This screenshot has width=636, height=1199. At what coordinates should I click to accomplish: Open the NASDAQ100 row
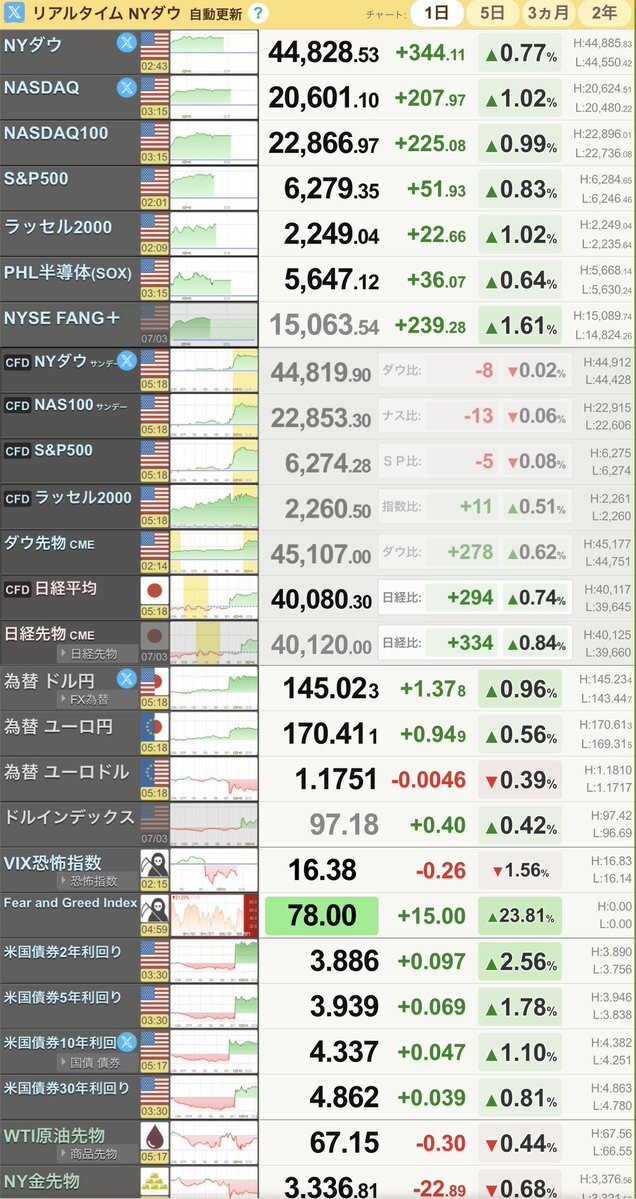(318, 142)
